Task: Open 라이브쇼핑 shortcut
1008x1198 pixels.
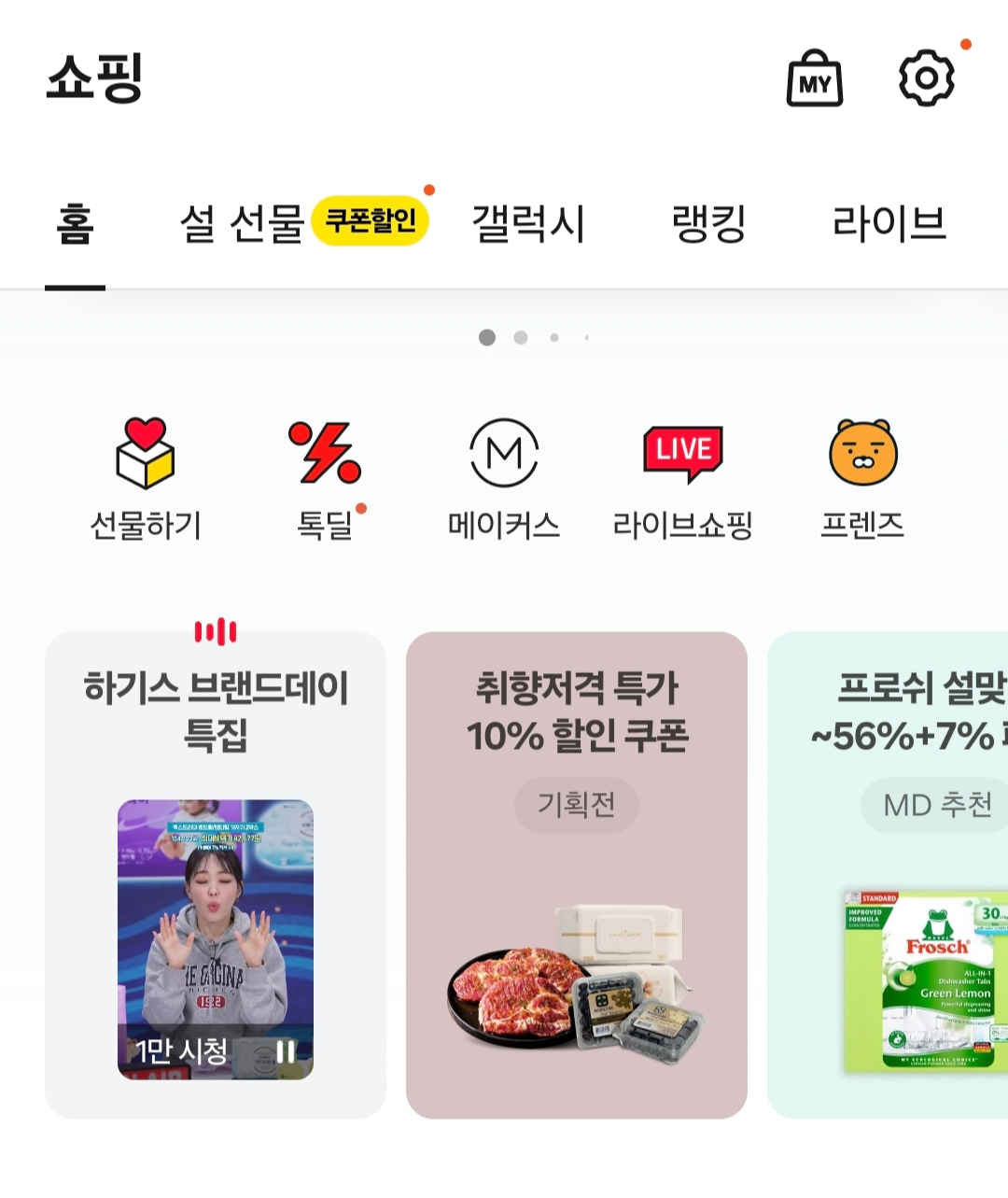Action: tap(683, 478)
